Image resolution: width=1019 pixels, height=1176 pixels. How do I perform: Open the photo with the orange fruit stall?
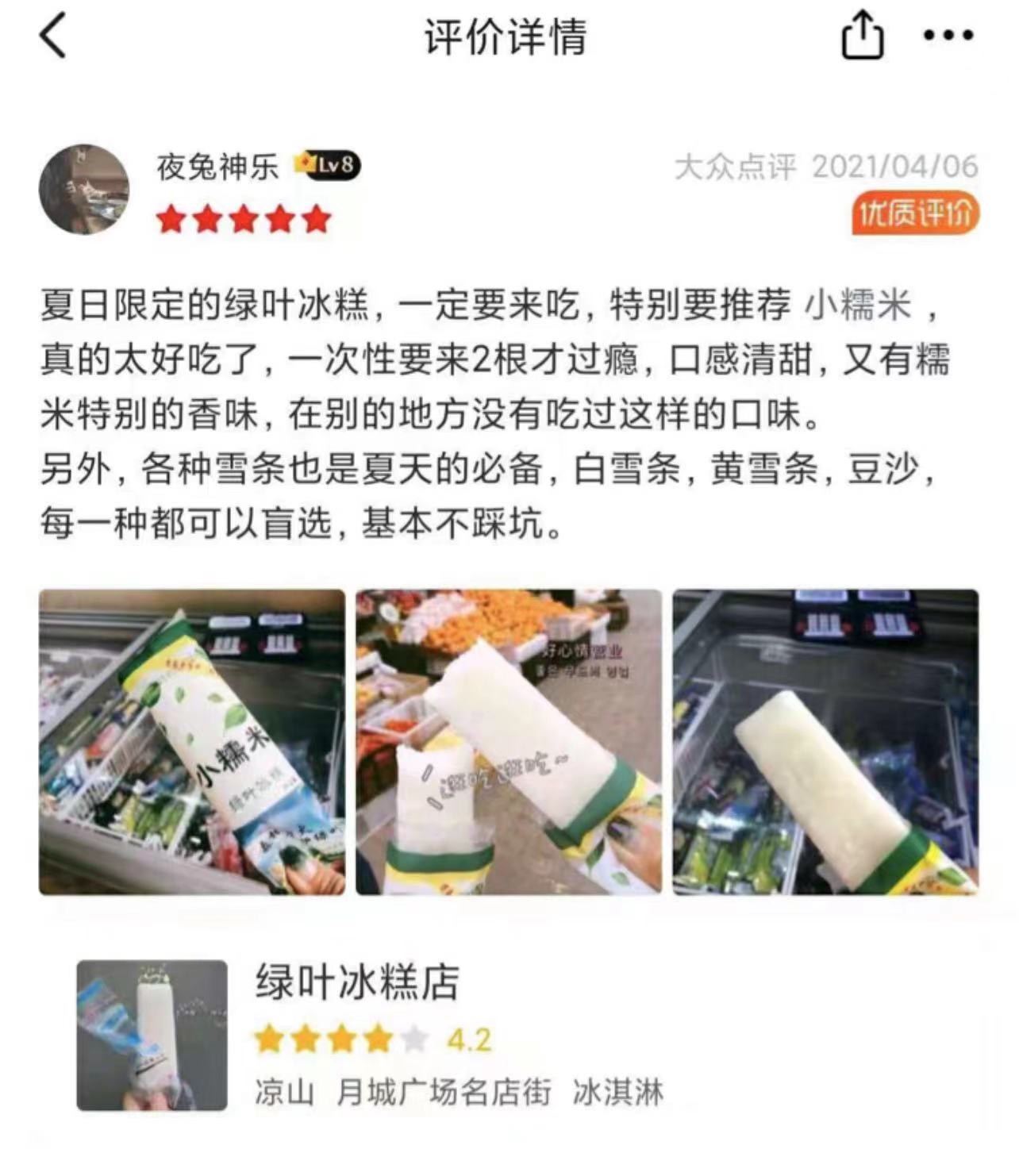point(508,742)
